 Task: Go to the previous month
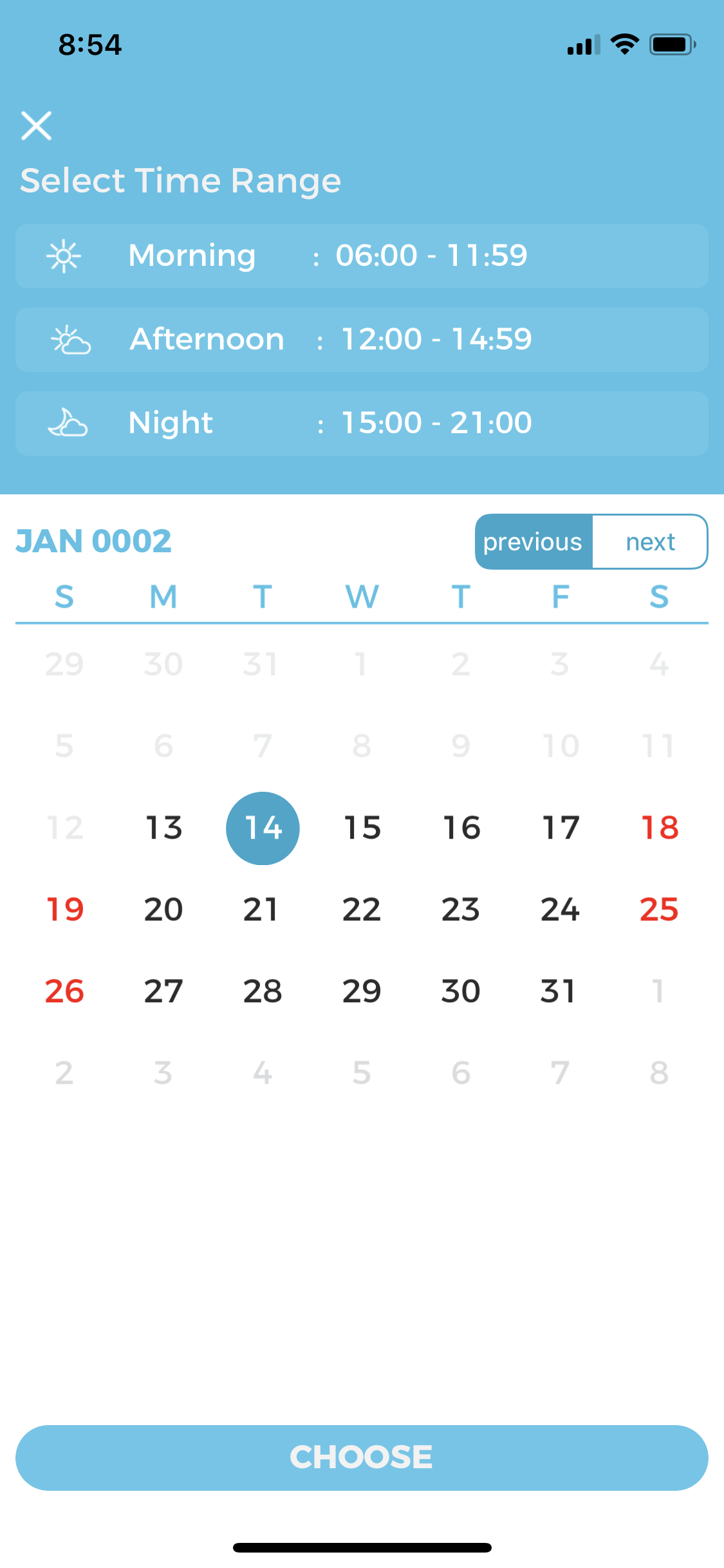534,542
